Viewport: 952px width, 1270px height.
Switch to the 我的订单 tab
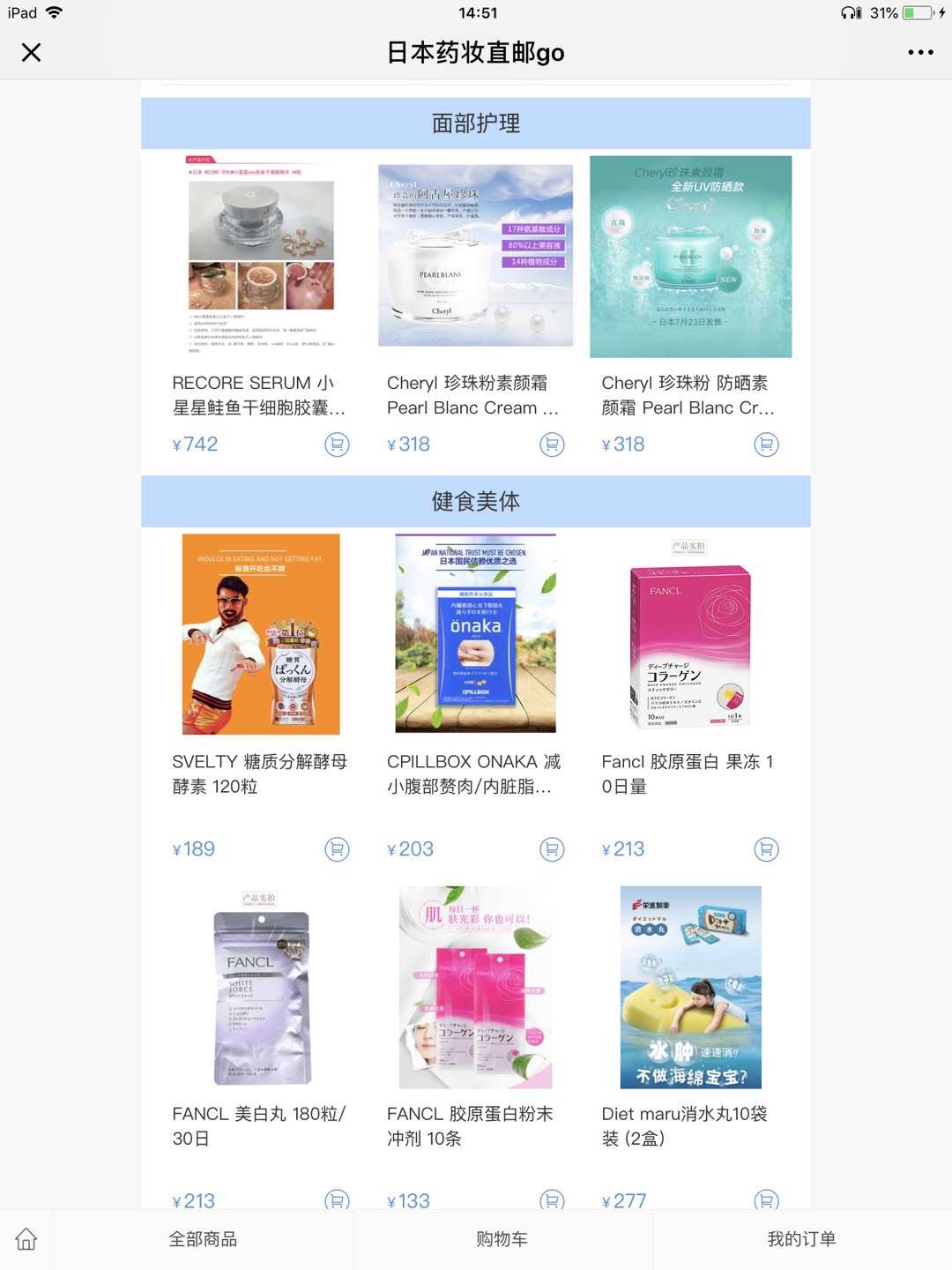point(801,1239)
